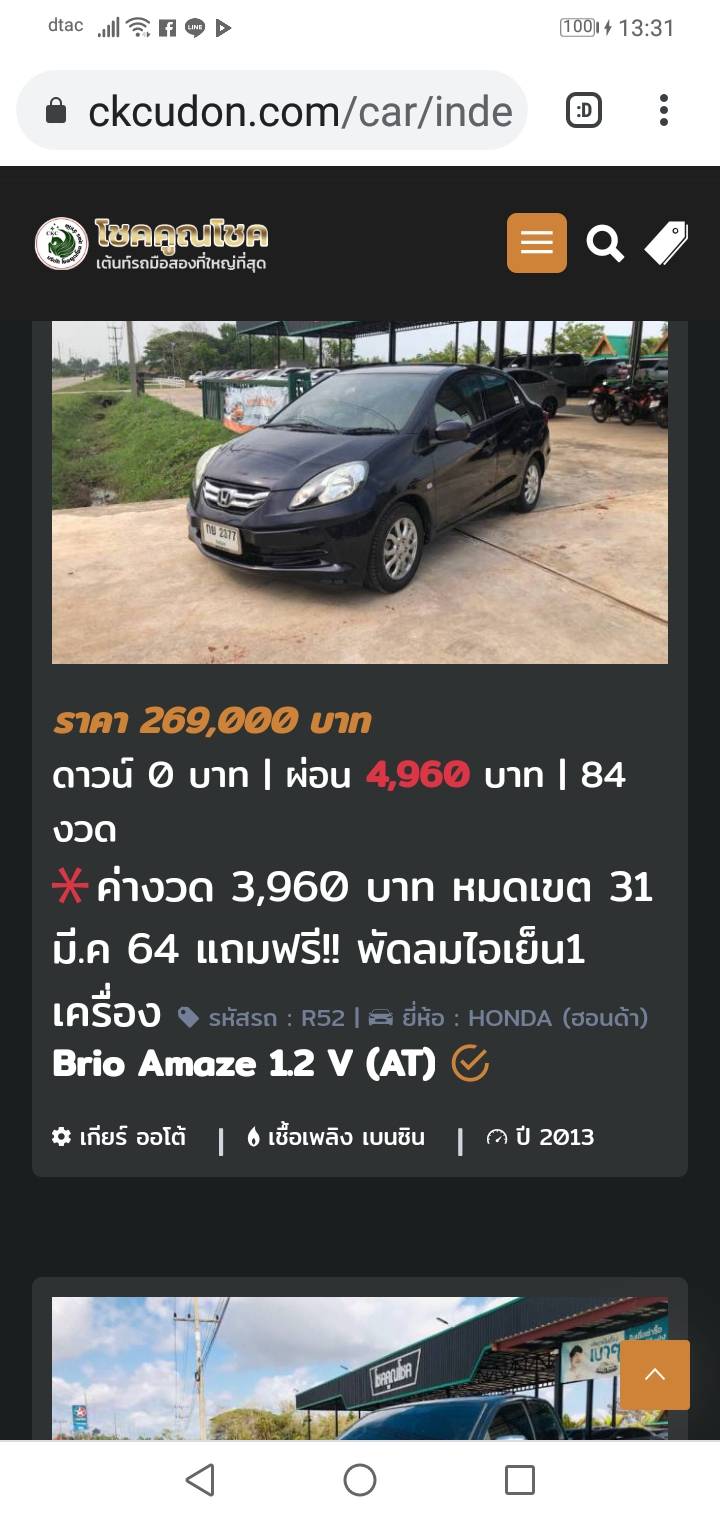Open the site logo home link
This screenshot has width=720, height=1520.
(152, 244)
